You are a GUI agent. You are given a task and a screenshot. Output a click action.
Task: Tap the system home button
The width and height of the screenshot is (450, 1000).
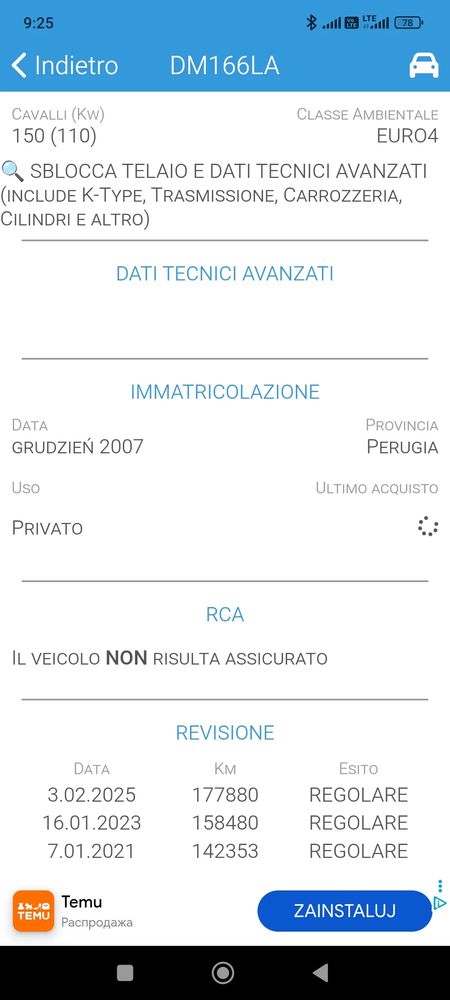pyautogui.click(x=222, y=973)
